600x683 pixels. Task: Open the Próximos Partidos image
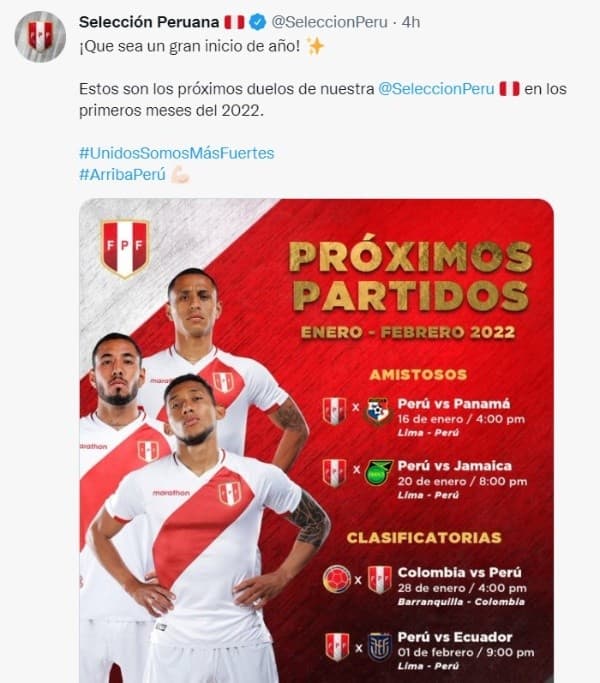click(316, 440)
